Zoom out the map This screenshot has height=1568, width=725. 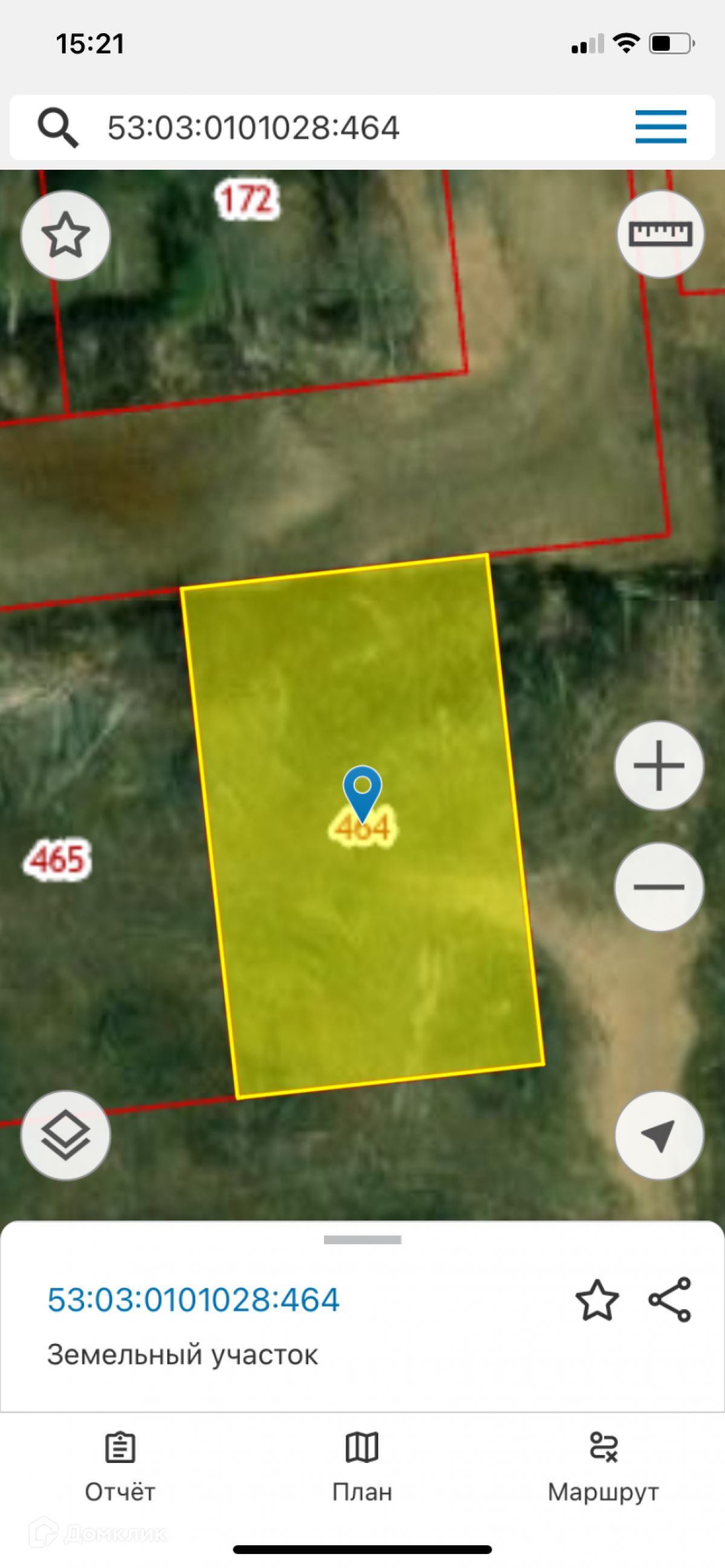pos(659,886)
